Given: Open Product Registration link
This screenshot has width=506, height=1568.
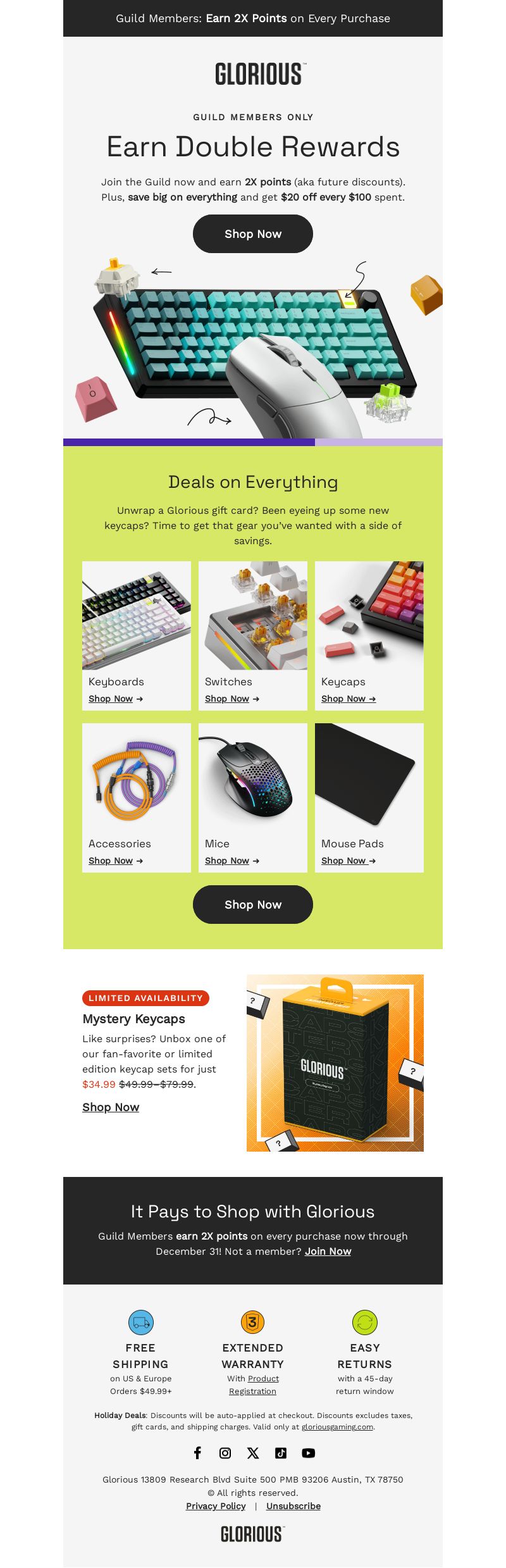Looking at the screenshot, I should 253,1384.
